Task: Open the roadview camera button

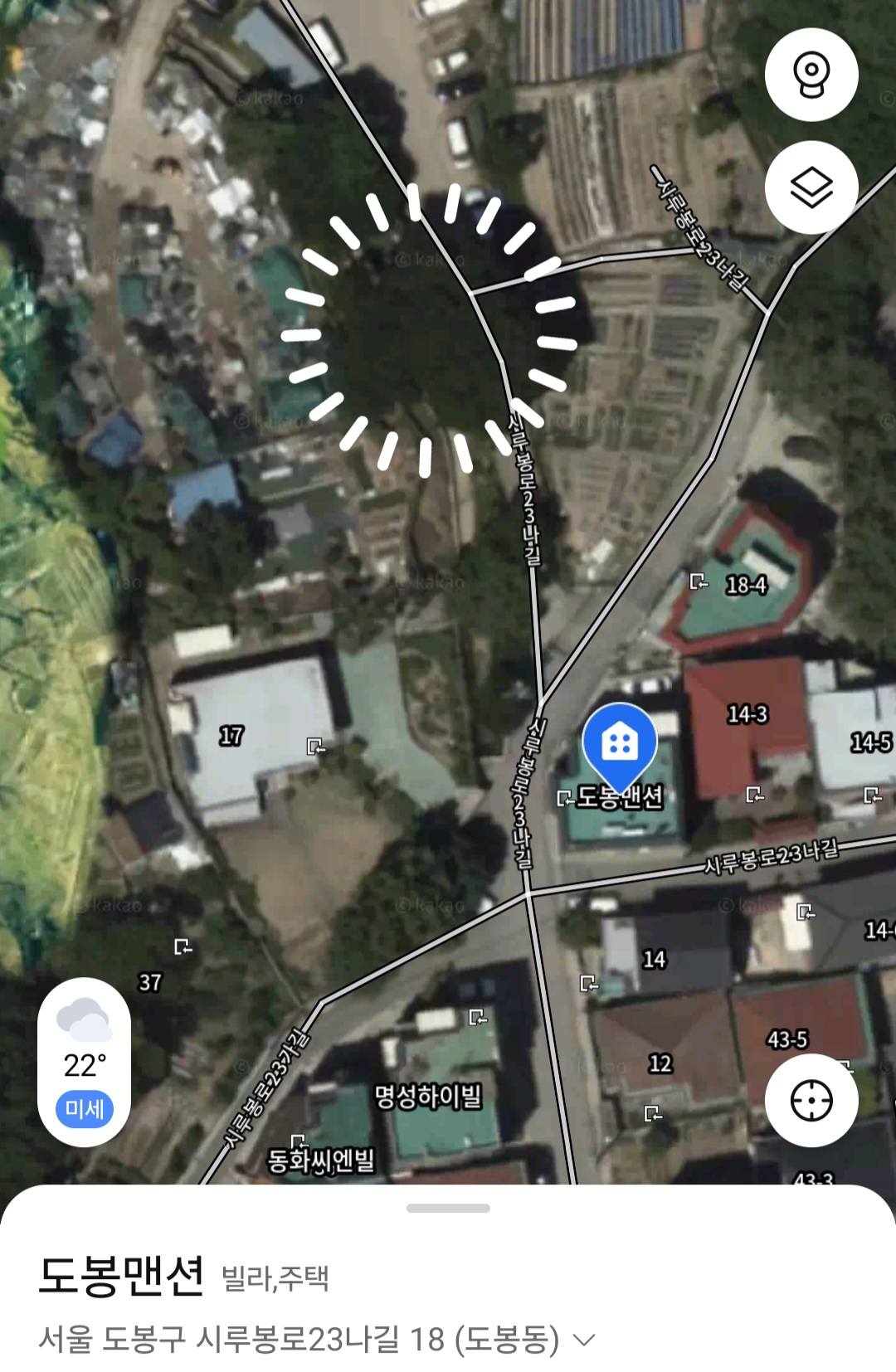Action: (x=811, y=75)
